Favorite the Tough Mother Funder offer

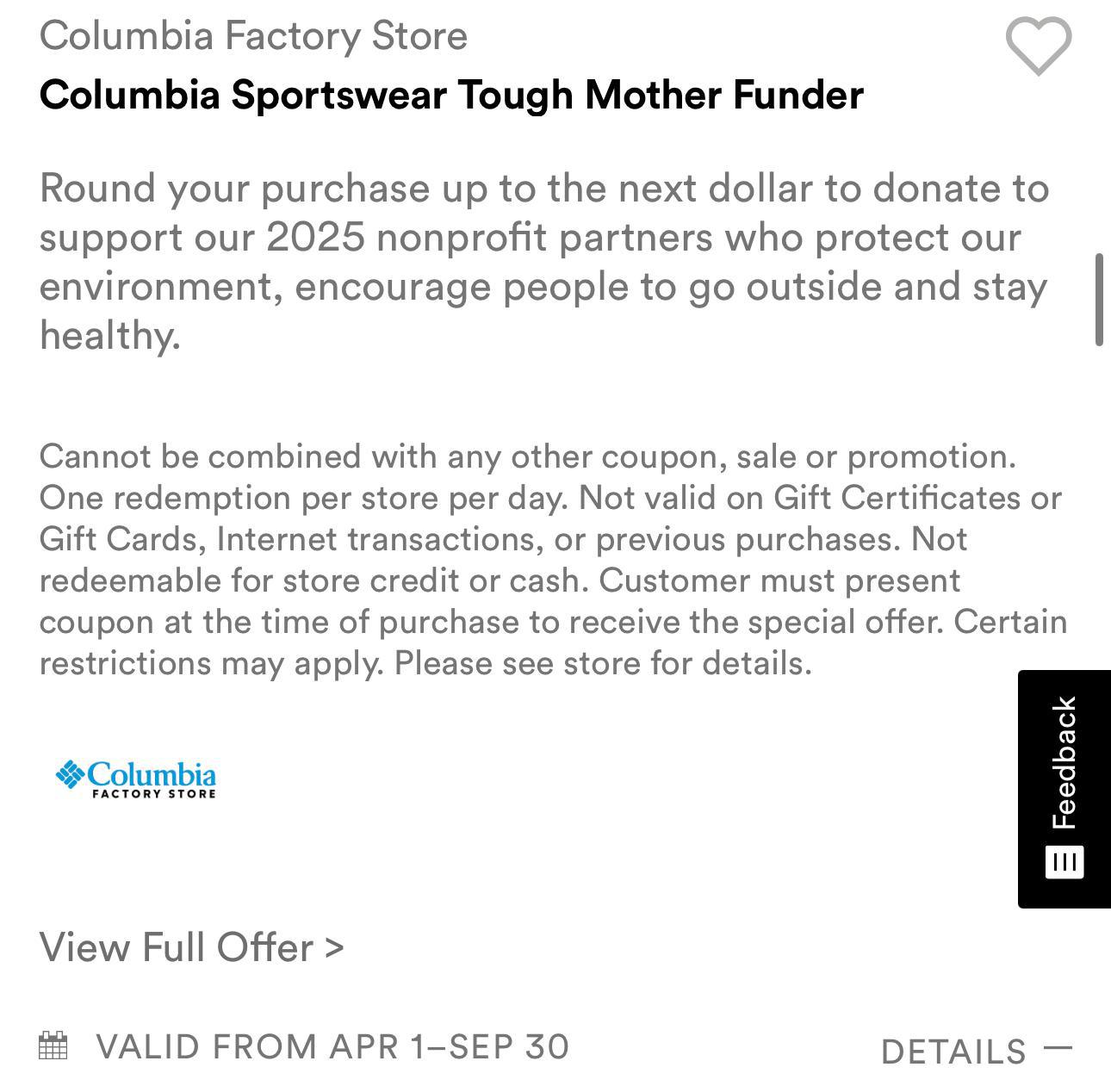coord(1038,47)
